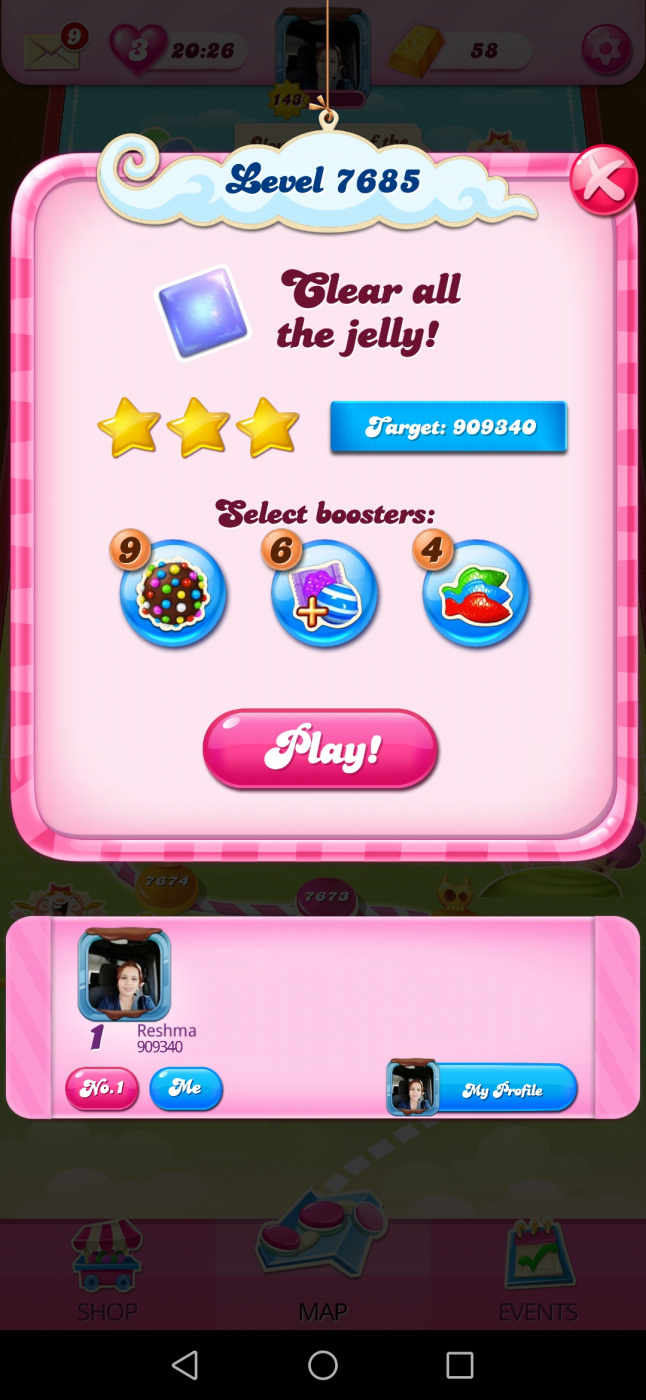
Task: Open My Profile
Action: [x=484, y=1089]
